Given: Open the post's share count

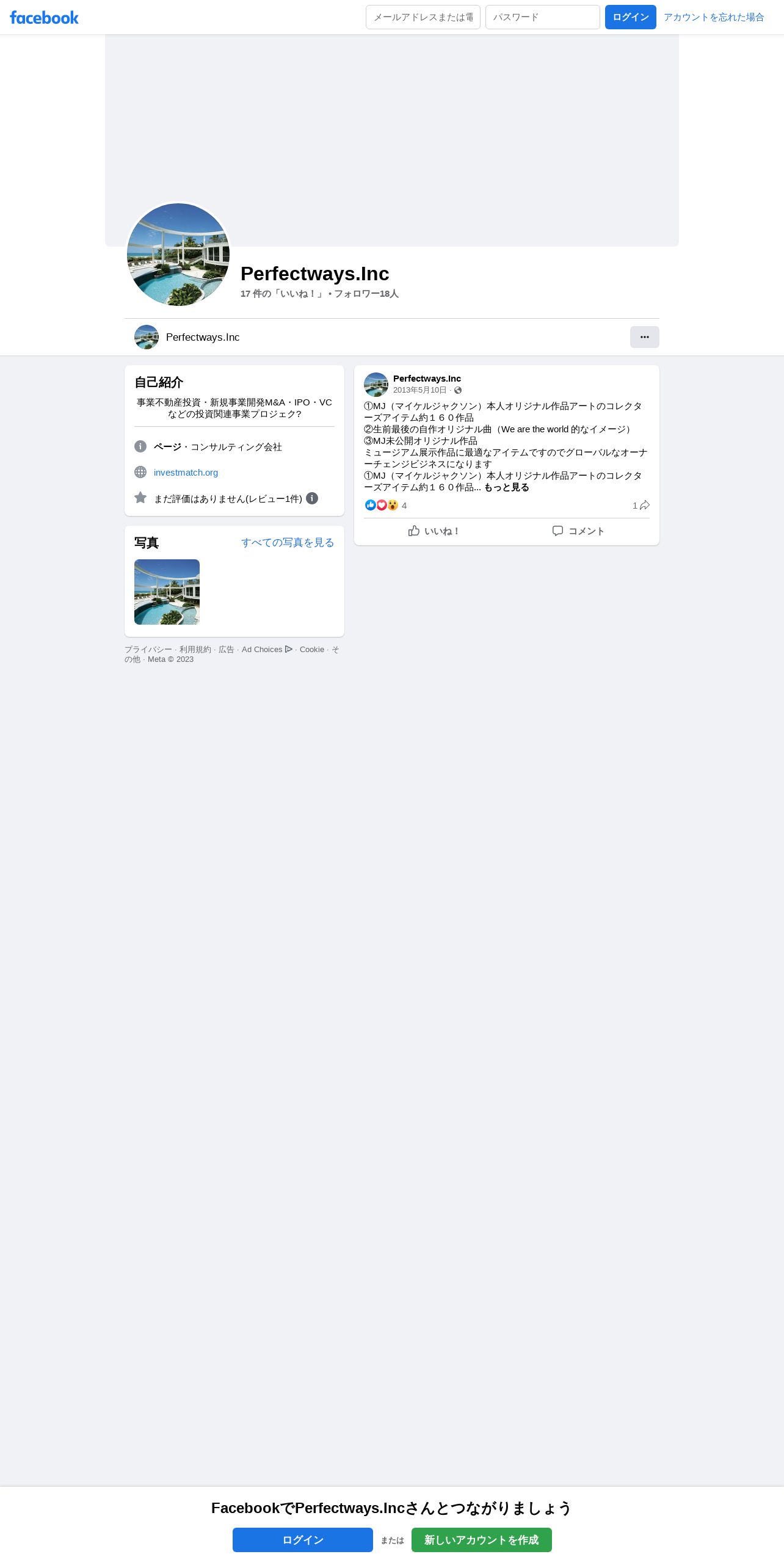Looking at the screenshot, I should pos(641,506).
